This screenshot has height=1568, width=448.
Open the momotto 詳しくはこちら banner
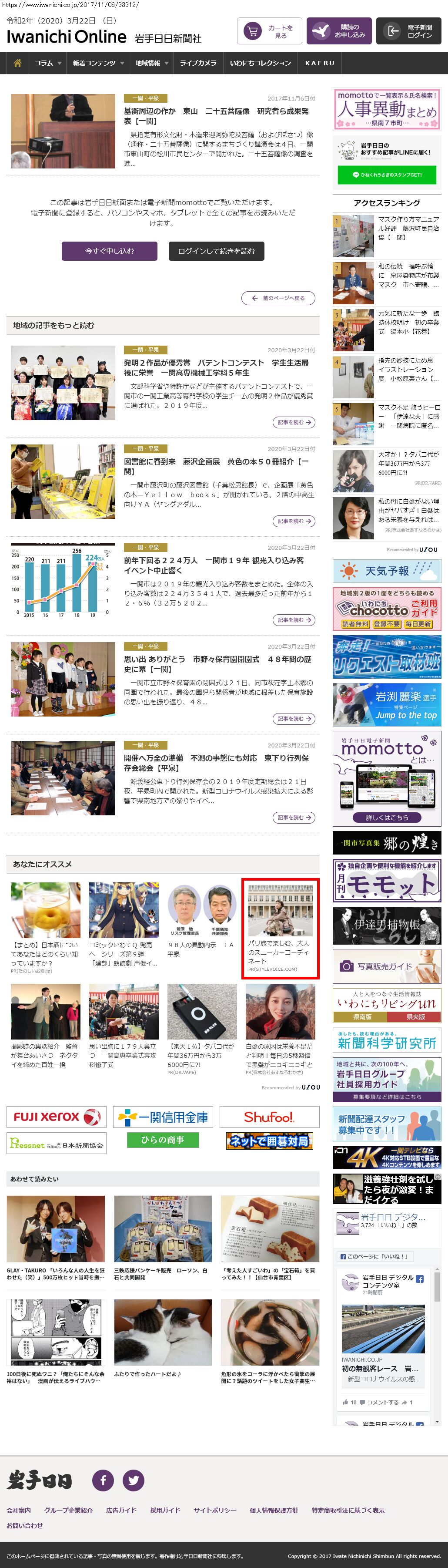[x=387, y=817]
